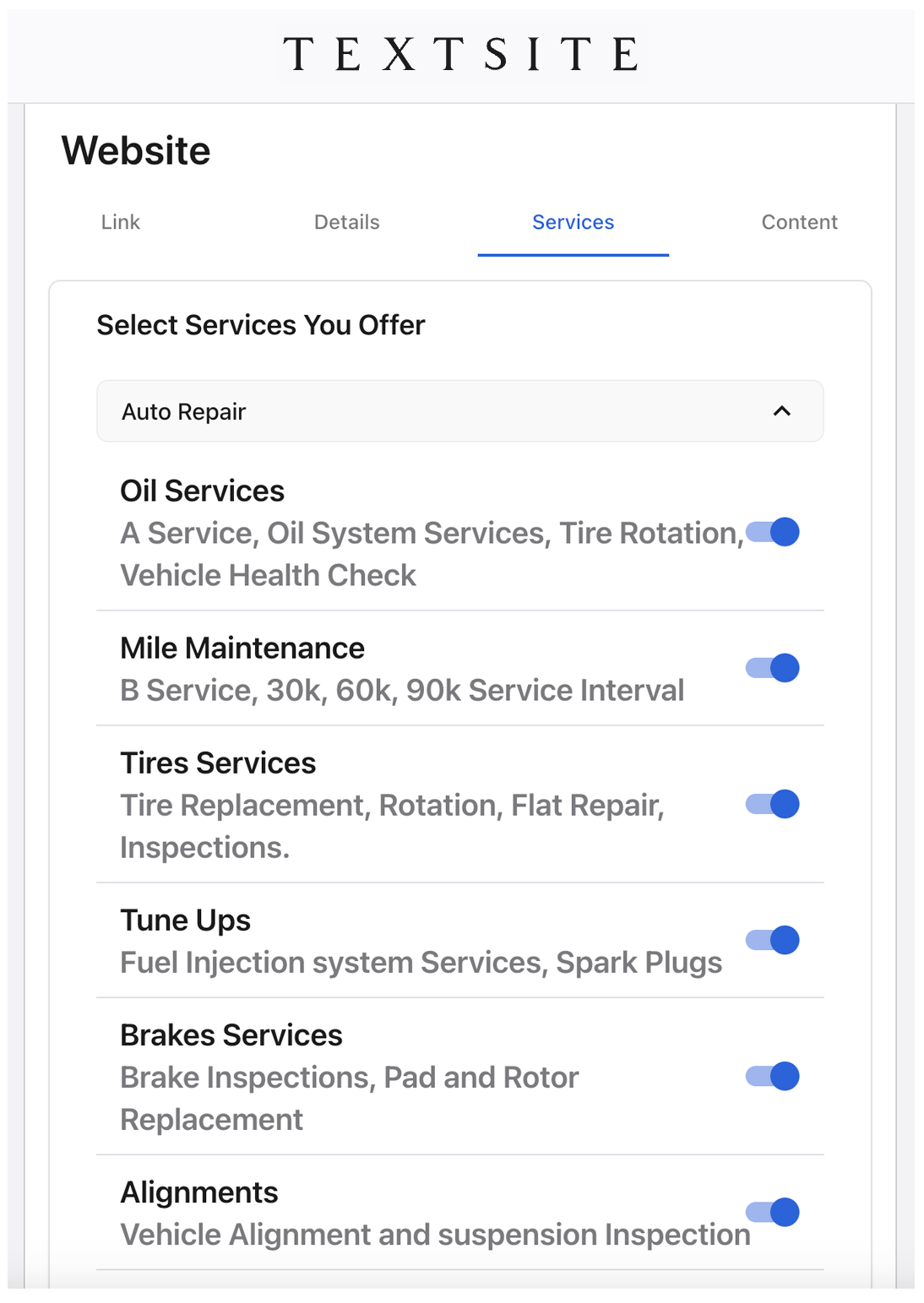Open the Details tab
924x1303 pixels.
pyautogui.click(x=346, y=222)
